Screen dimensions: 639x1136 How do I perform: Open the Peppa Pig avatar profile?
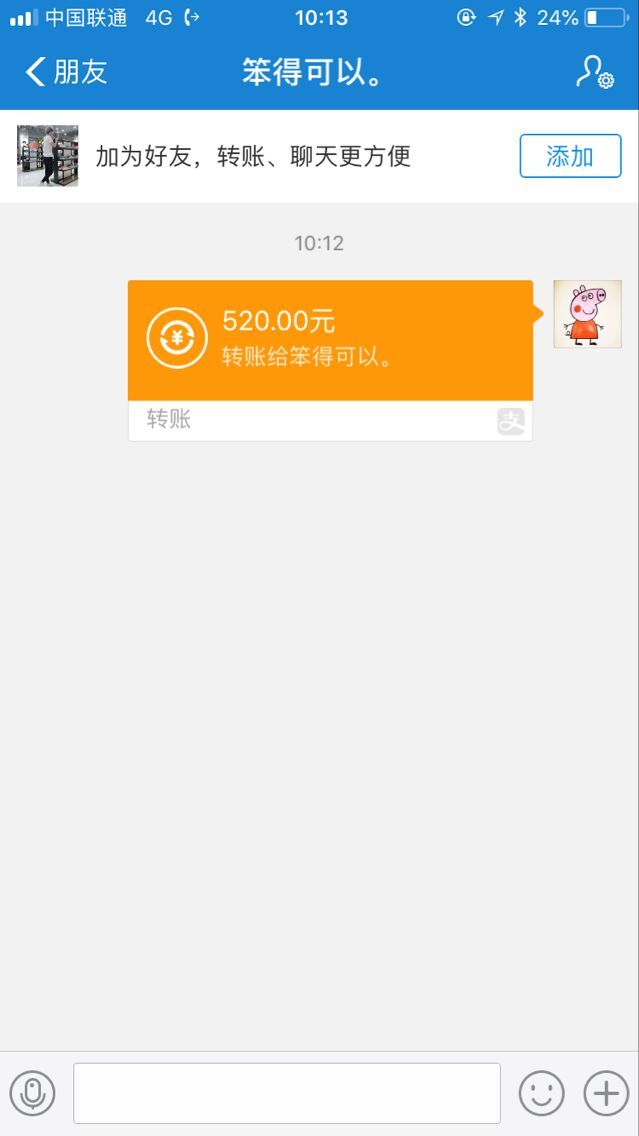588,315
